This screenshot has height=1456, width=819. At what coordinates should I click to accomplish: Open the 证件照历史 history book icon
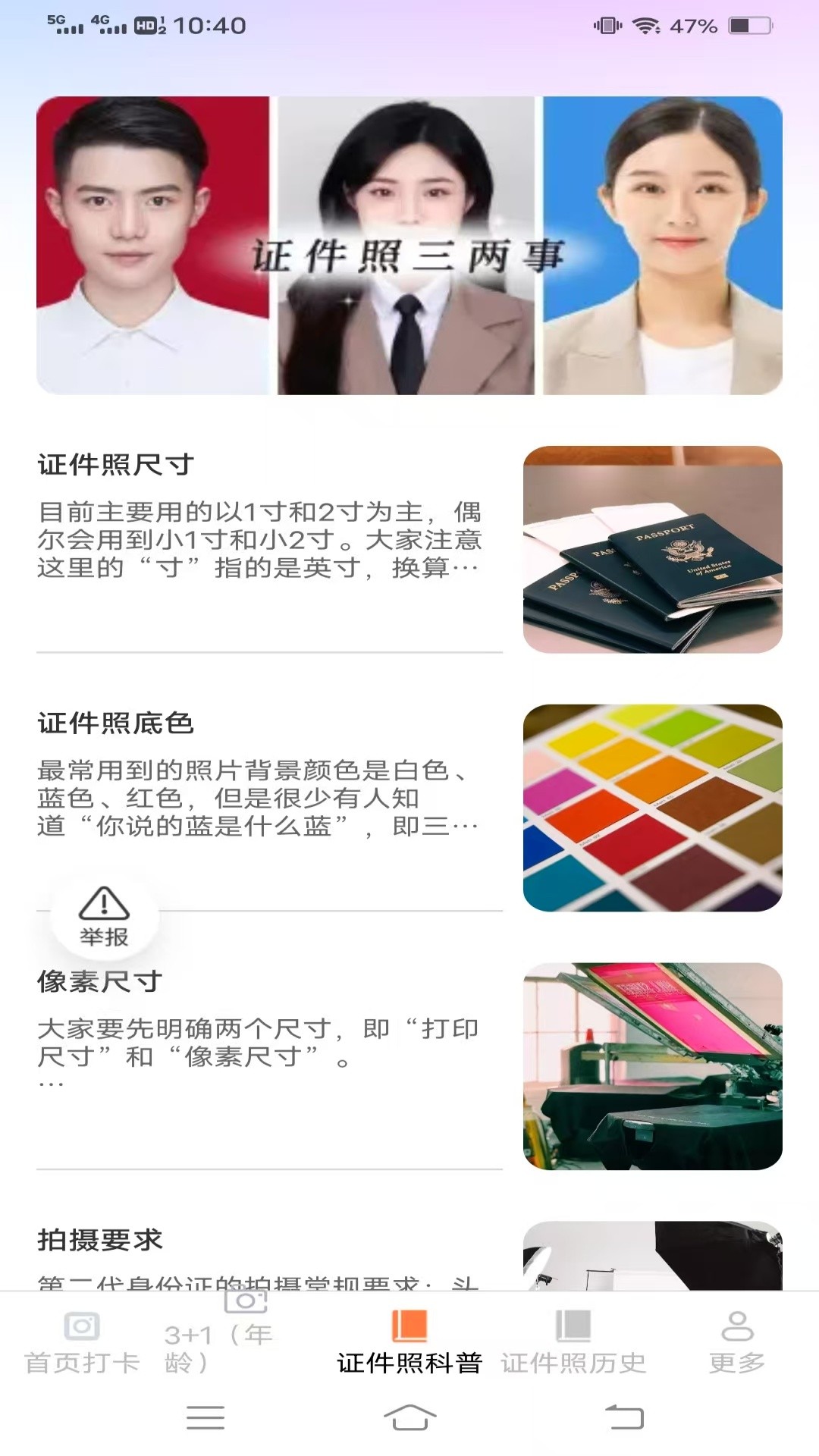tap(573, 1323)
